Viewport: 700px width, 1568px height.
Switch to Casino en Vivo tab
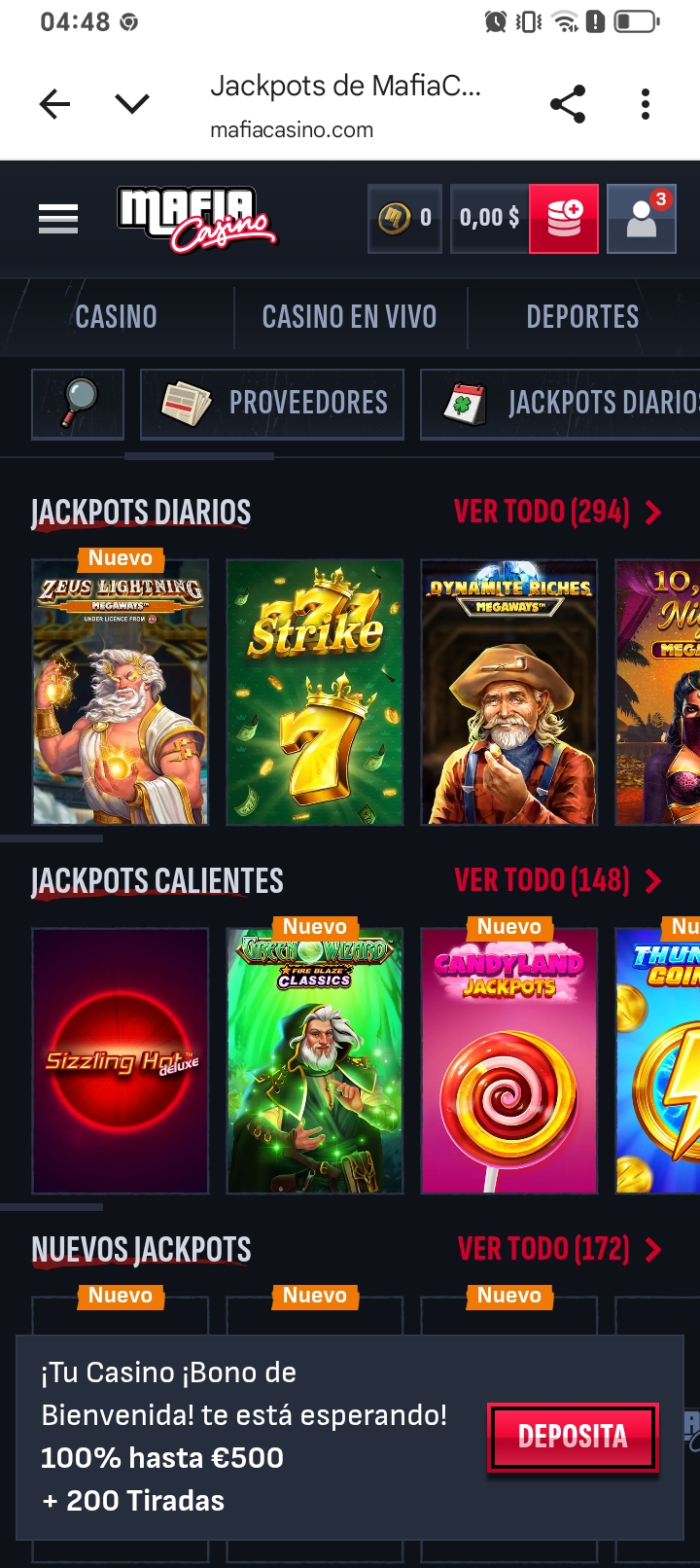tap(350, 317)
